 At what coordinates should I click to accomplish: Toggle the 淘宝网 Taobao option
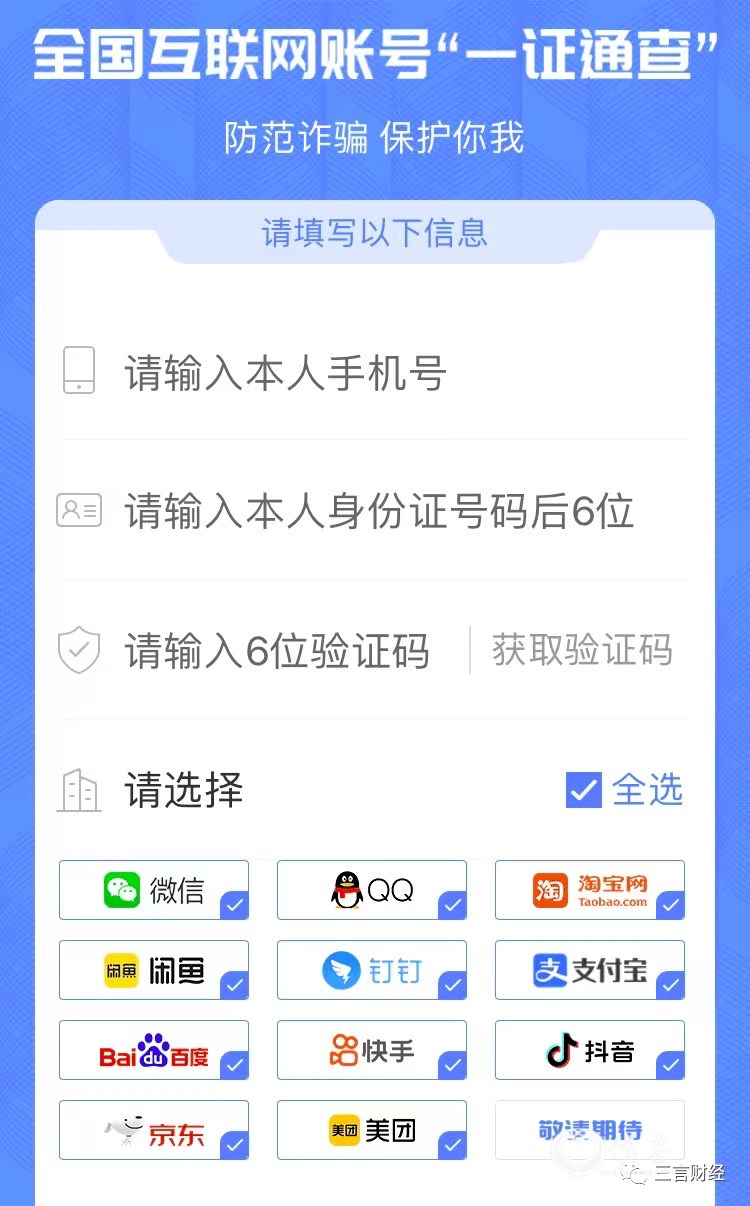coord(590,890)
